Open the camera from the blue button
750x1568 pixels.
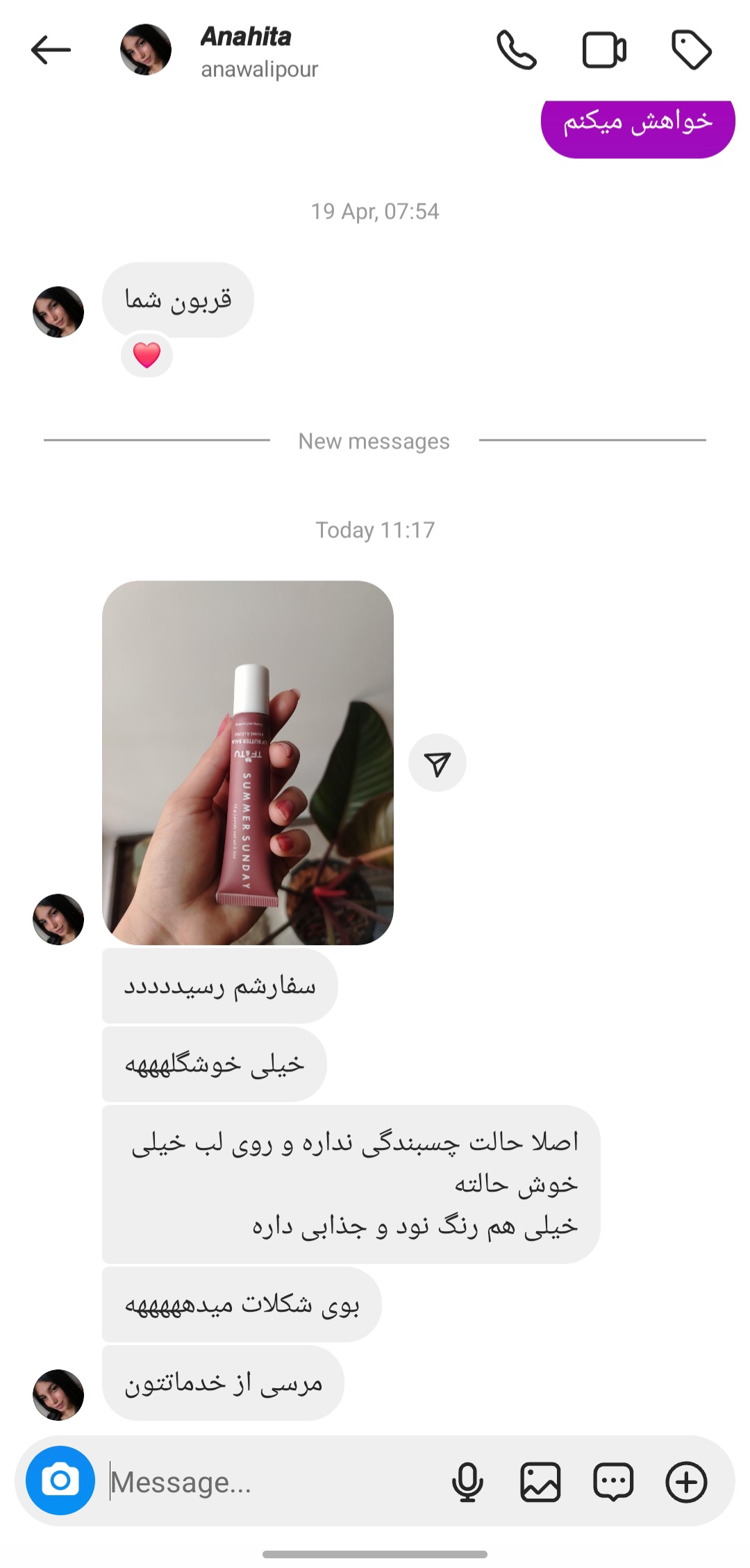pos(60,1481)
